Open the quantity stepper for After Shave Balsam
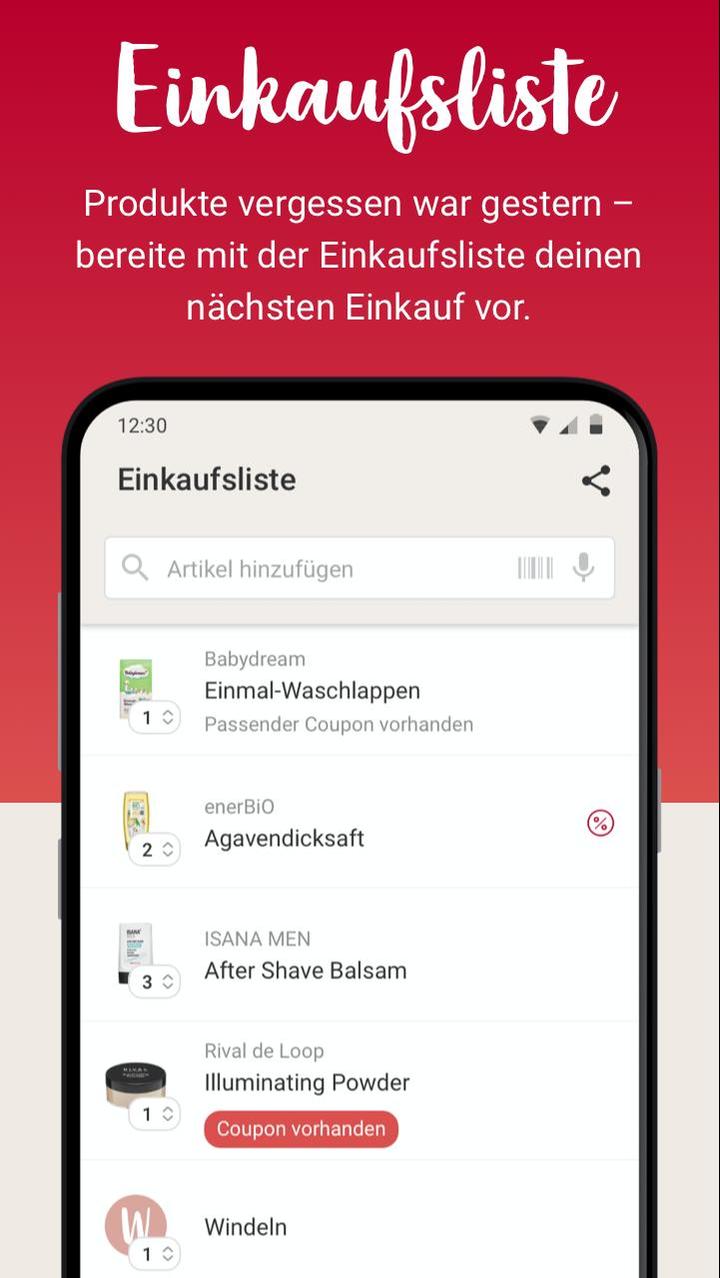 [x=155, y=983]
